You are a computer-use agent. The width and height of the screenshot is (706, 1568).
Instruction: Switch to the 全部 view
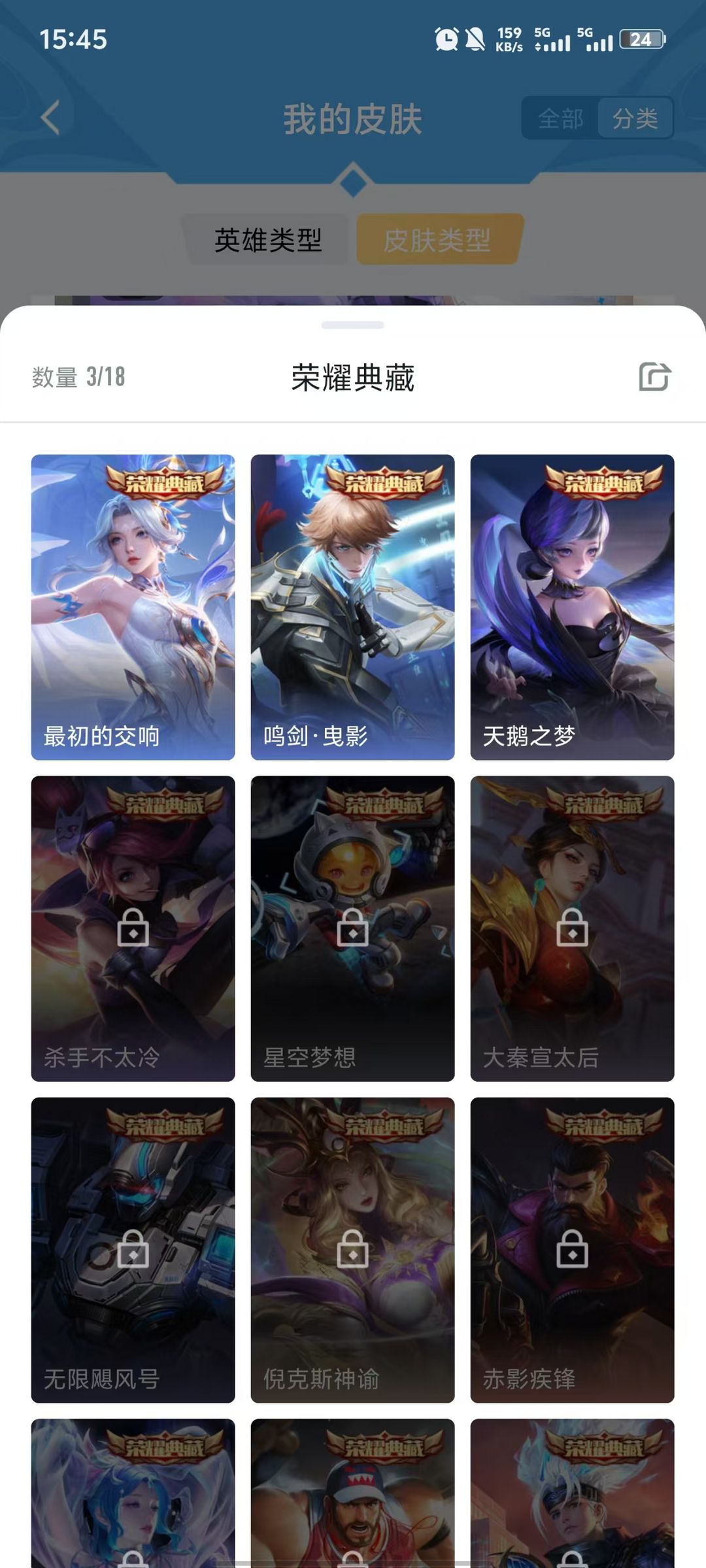pyautogui.click(x=560, y=118)
